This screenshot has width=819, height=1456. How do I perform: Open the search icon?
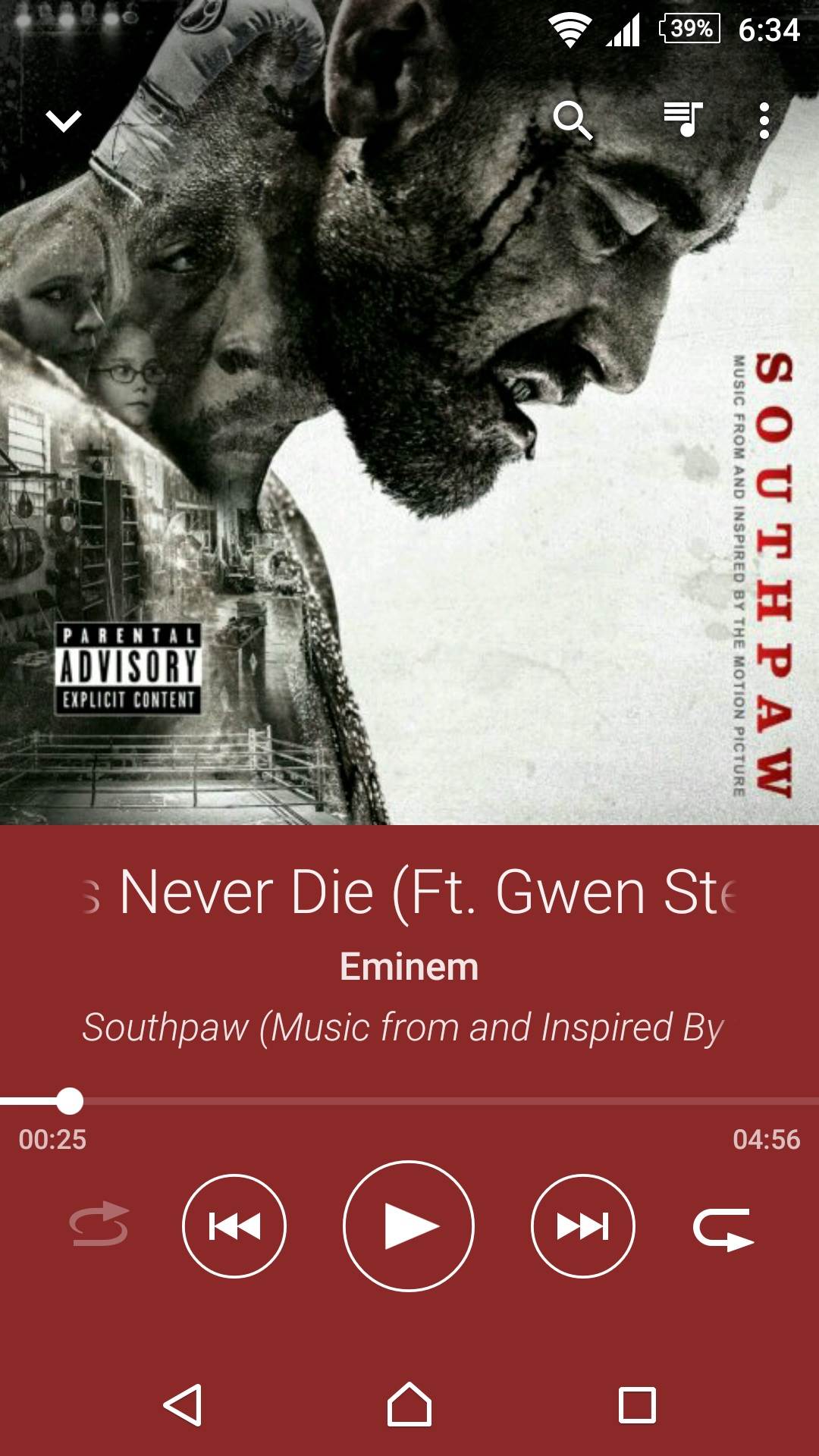coord(572,121)
